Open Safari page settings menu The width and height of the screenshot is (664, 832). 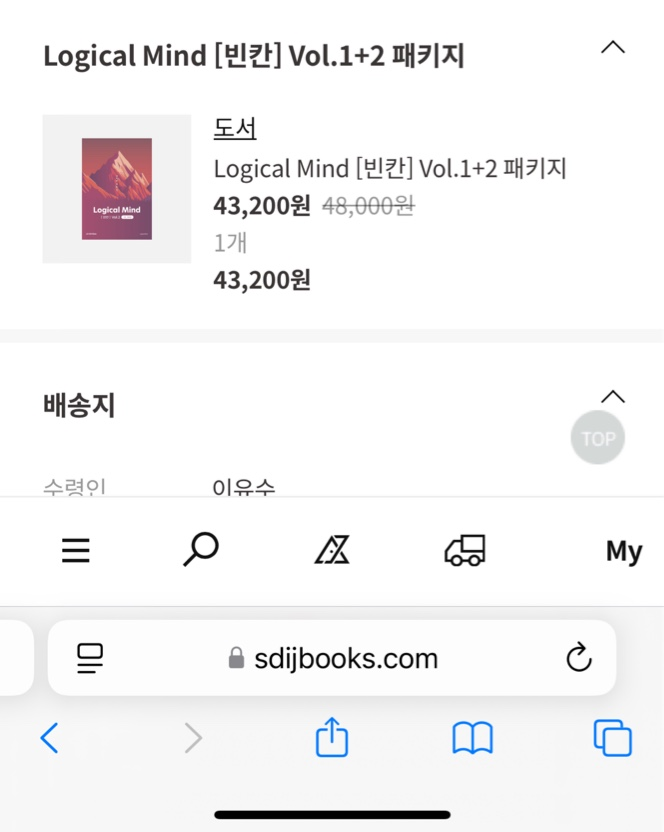[x=91, y=658]
